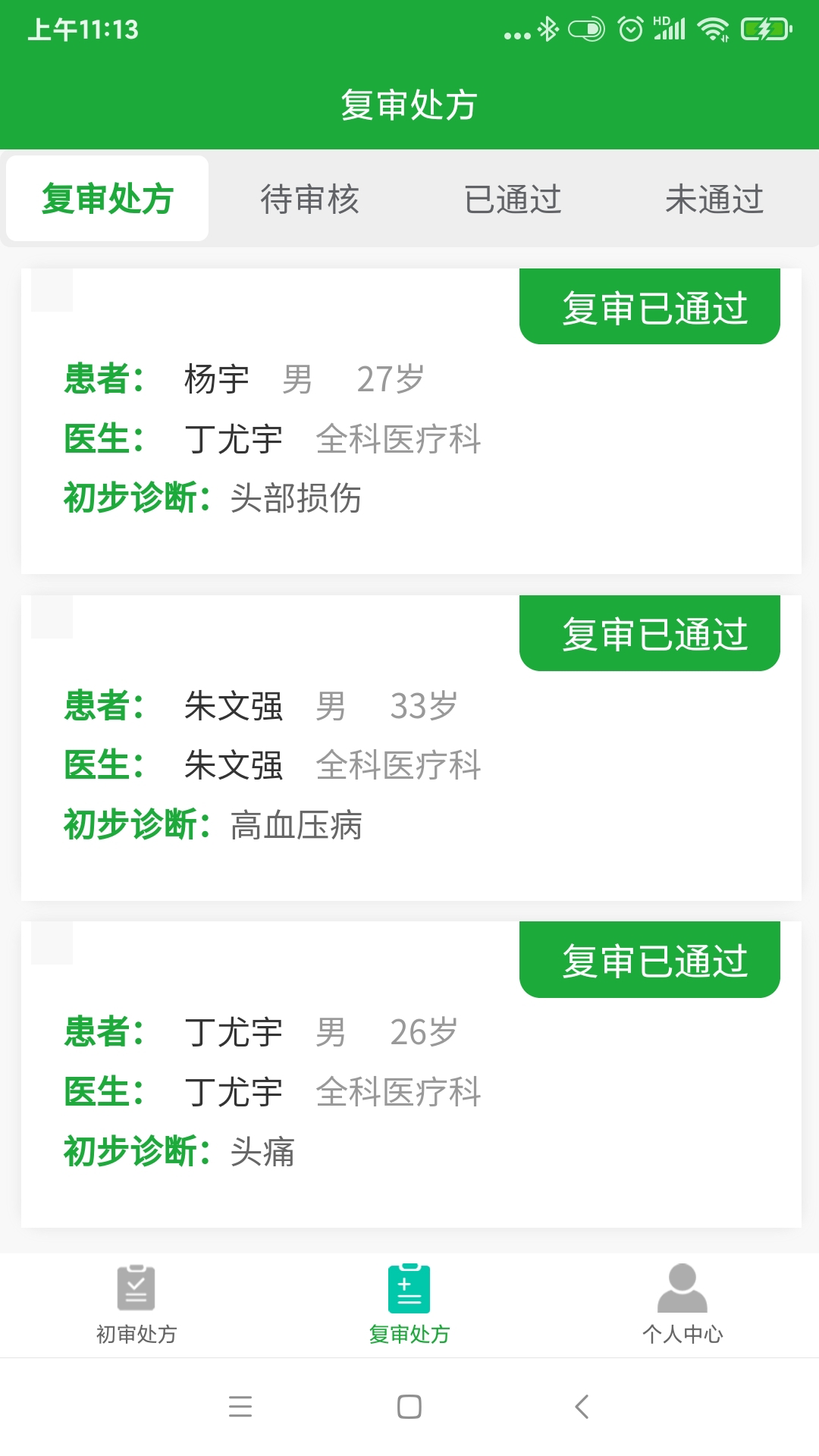819x1456 pixels.
Task: Go back using system back button
Action: pos(582,1407)
